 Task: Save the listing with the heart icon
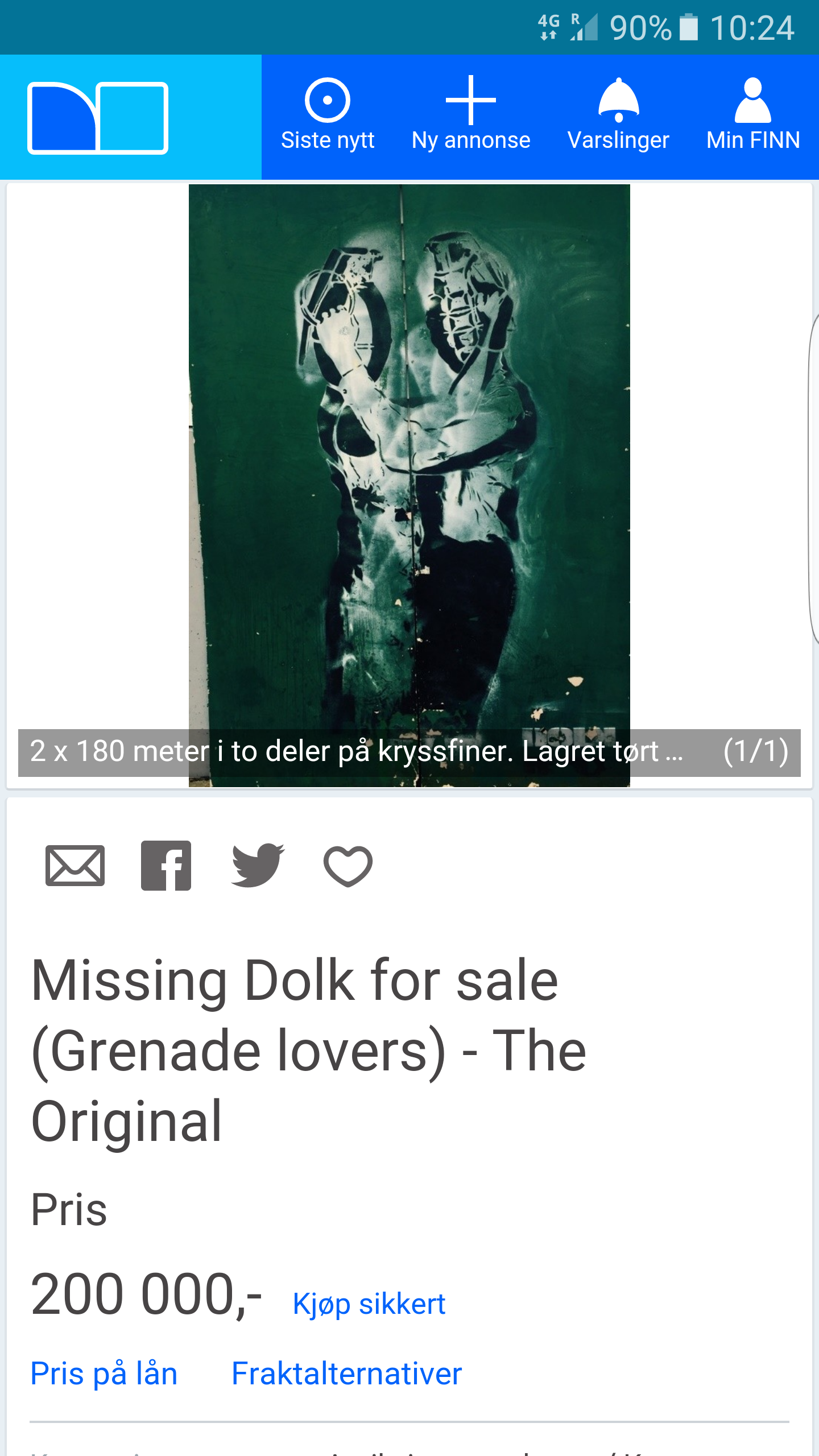[x=348, y=866]
